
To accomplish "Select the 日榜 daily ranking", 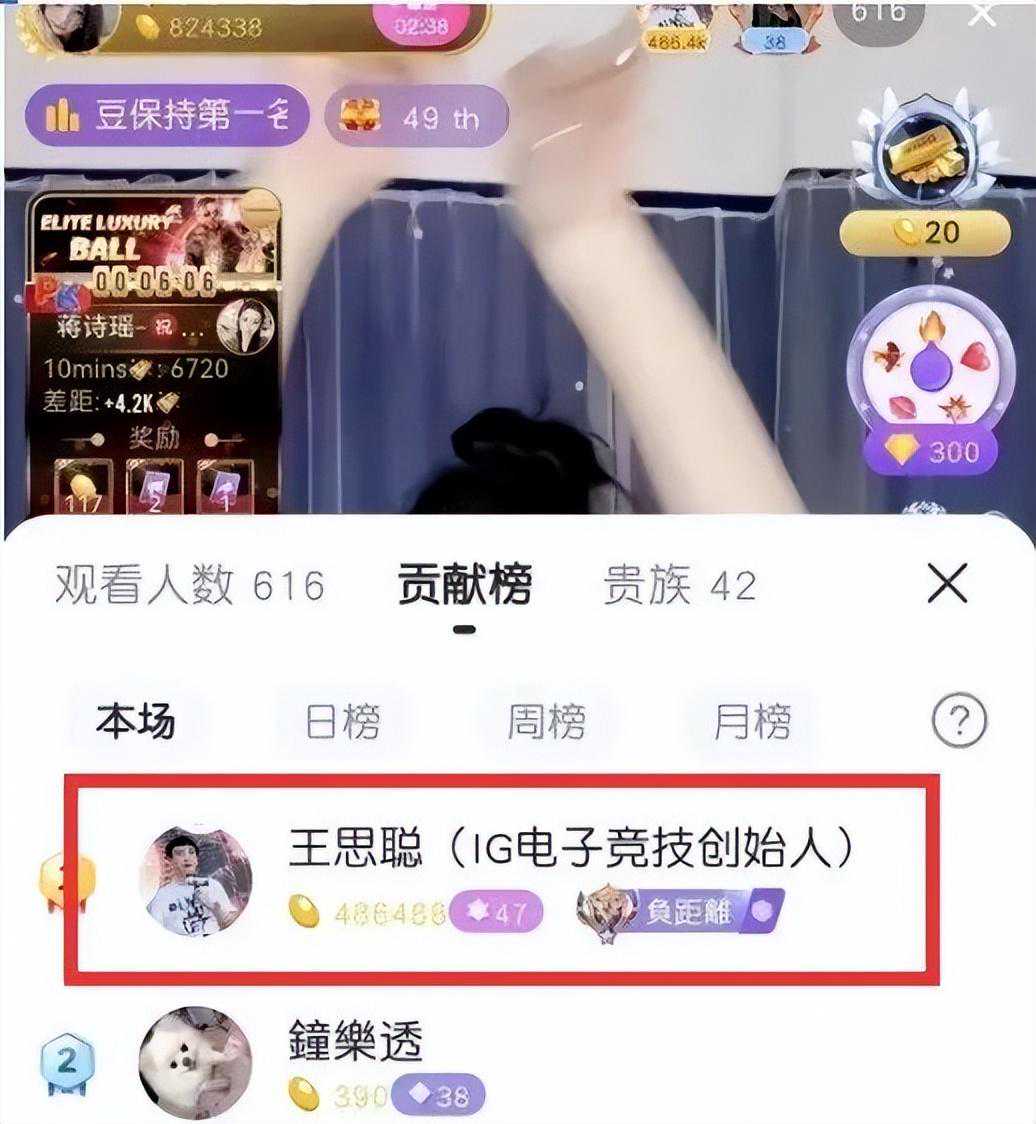I will (343, 721).
